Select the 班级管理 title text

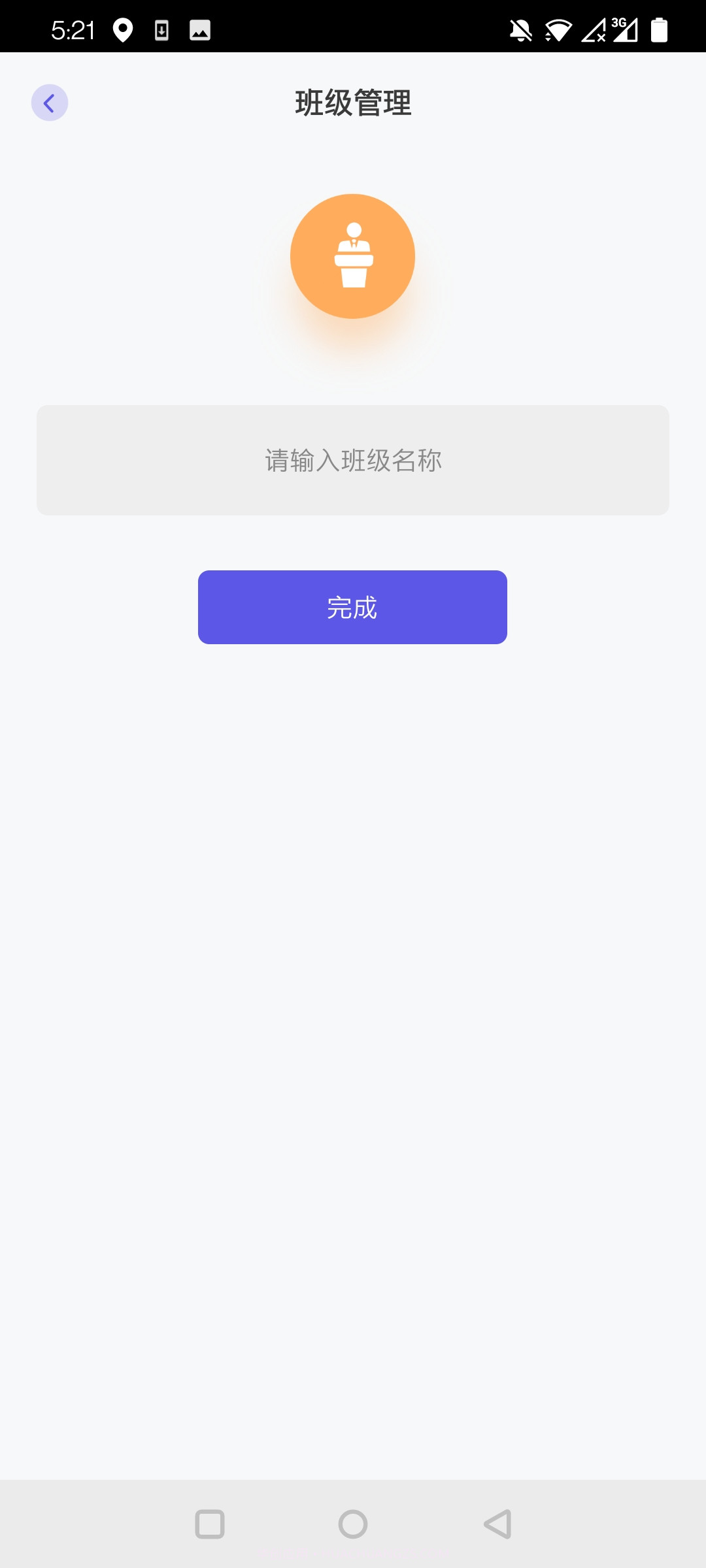point(353,102)
